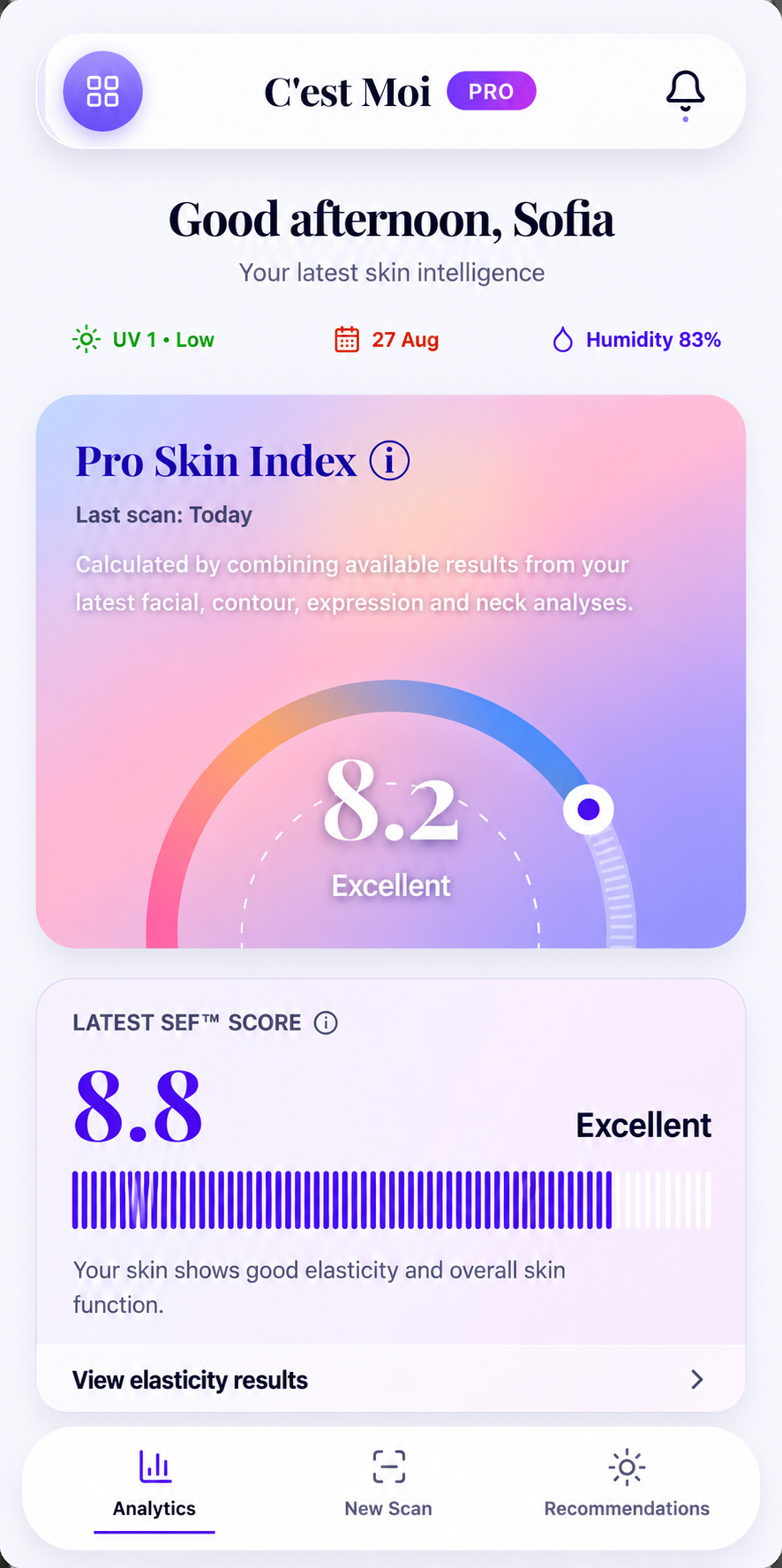Tap the PRO badge
The width and height of the screenshot is (782, 1568).
click(x=491, y=91)
